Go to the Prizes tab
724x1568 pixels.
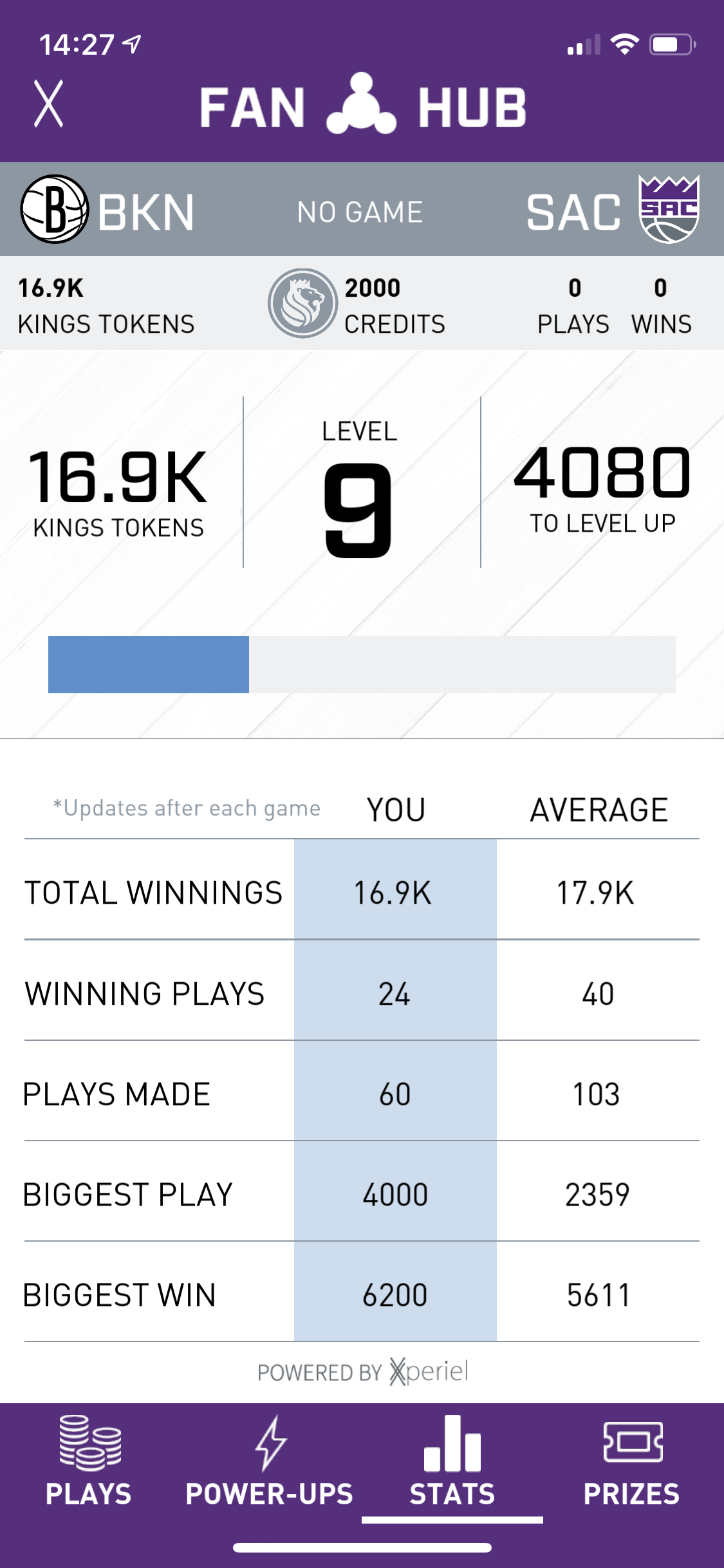632,1461
